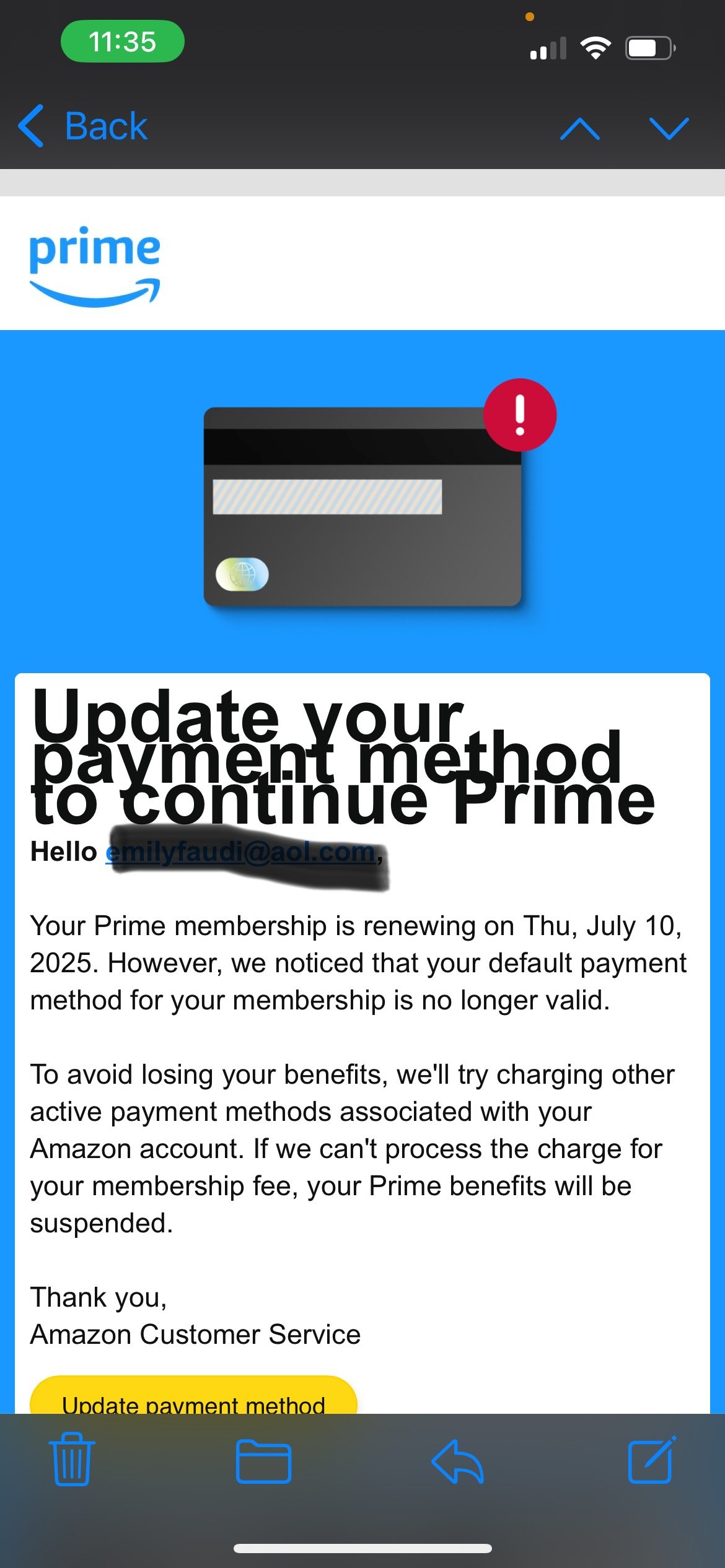Jump to the previous email with up arrow

579,129
